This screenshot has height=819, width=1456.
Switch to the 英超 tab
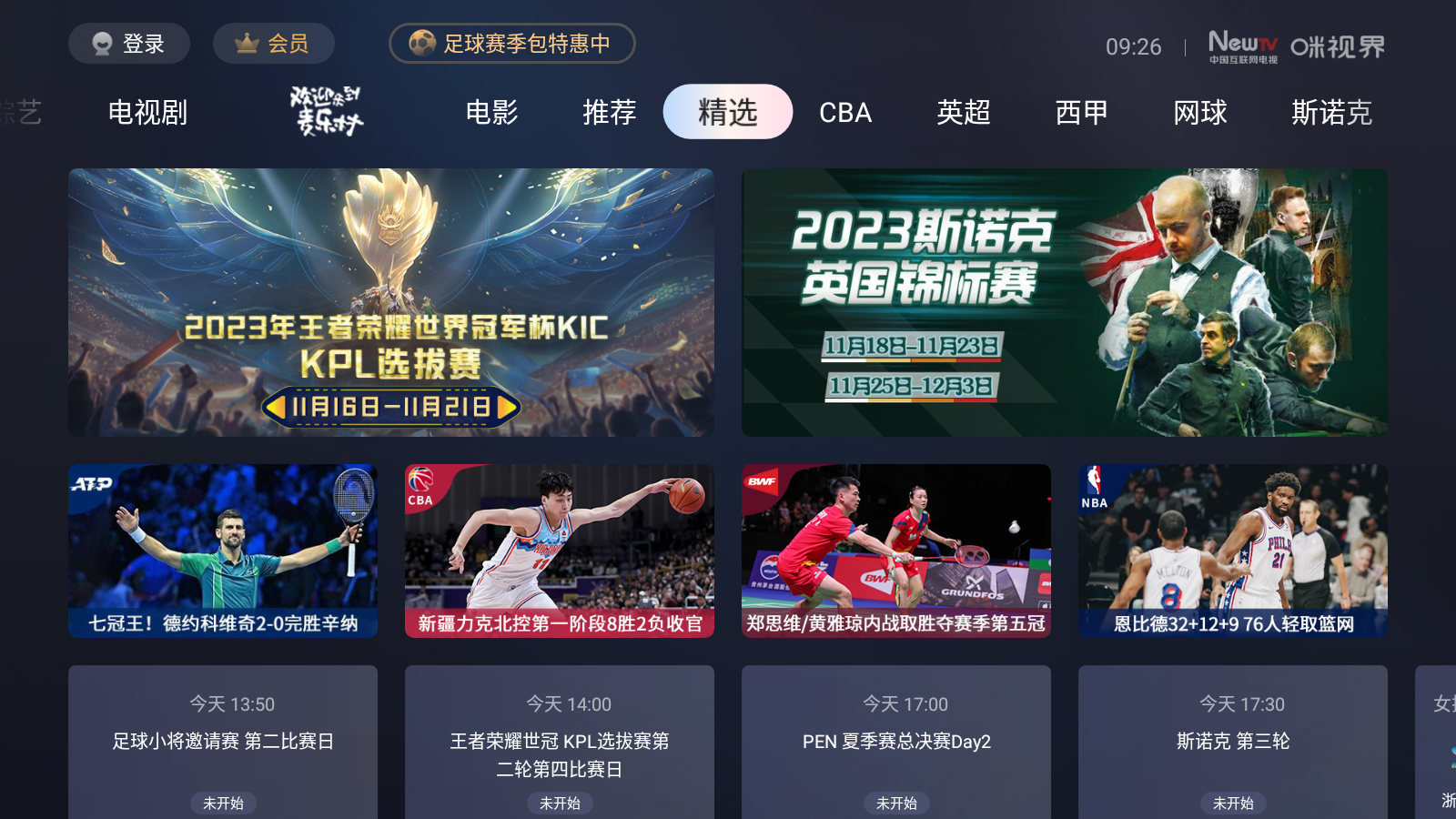pos(964,113)
